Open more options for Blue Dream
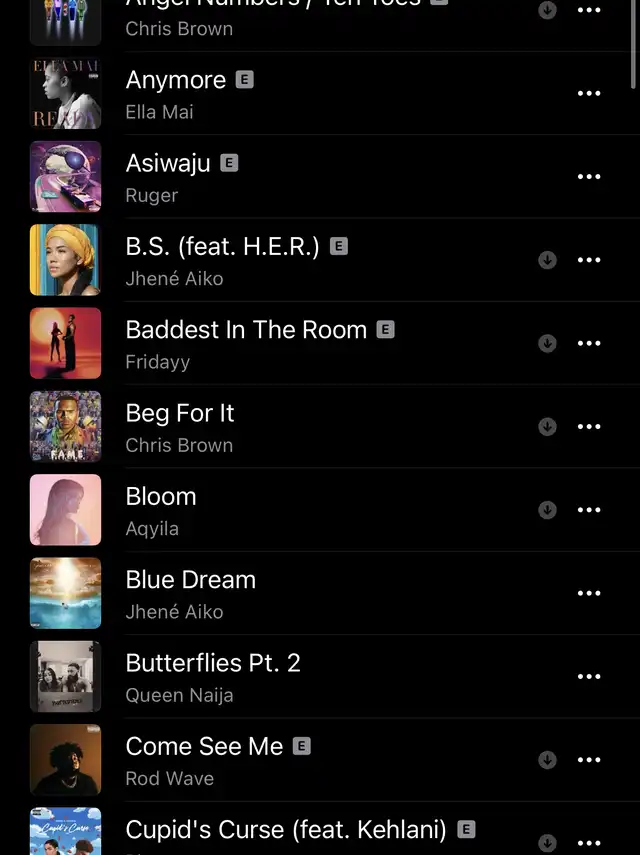This screenshot has height=855, width=640. pyautogui.click(x=589, y=593)
